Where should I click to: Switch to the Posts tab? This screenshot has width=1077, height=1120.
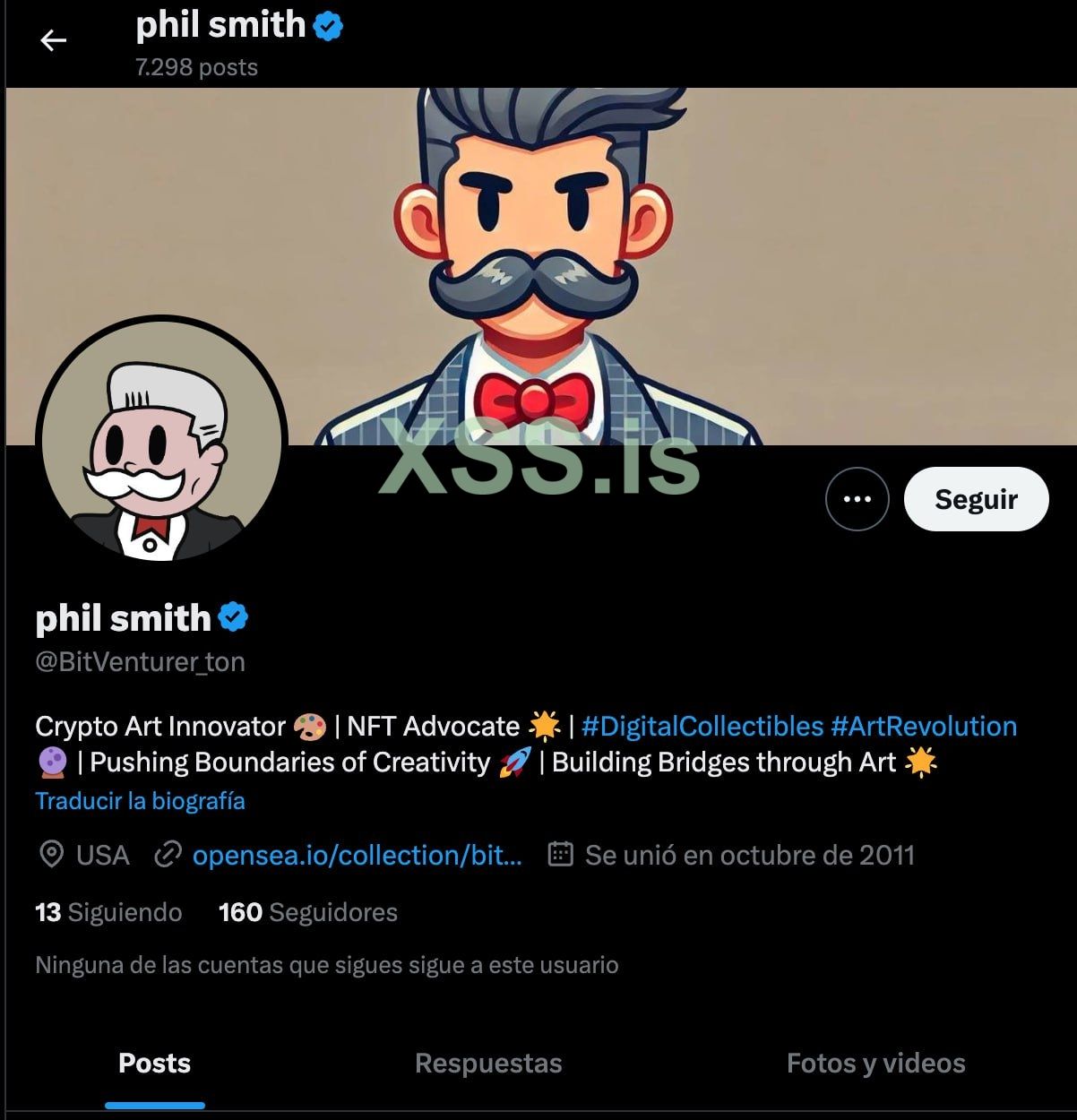coord(154,1063)
